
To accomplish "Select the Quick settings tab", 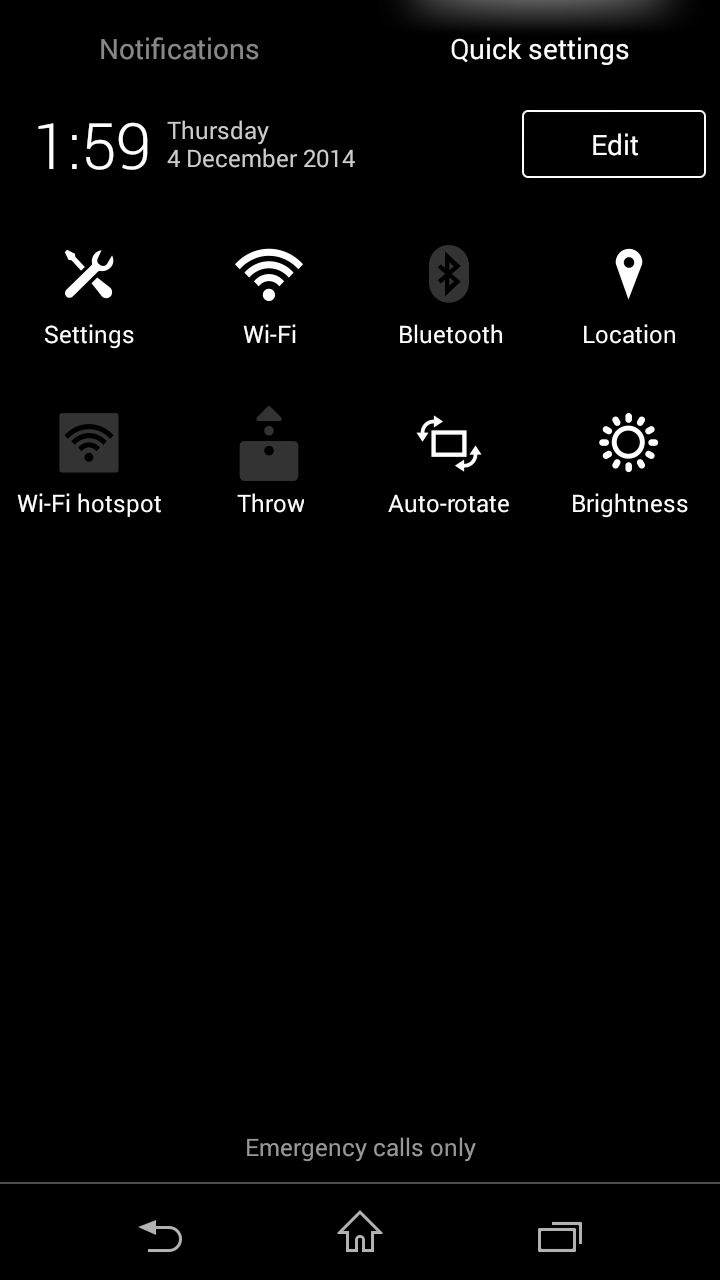I will point(540,49).
